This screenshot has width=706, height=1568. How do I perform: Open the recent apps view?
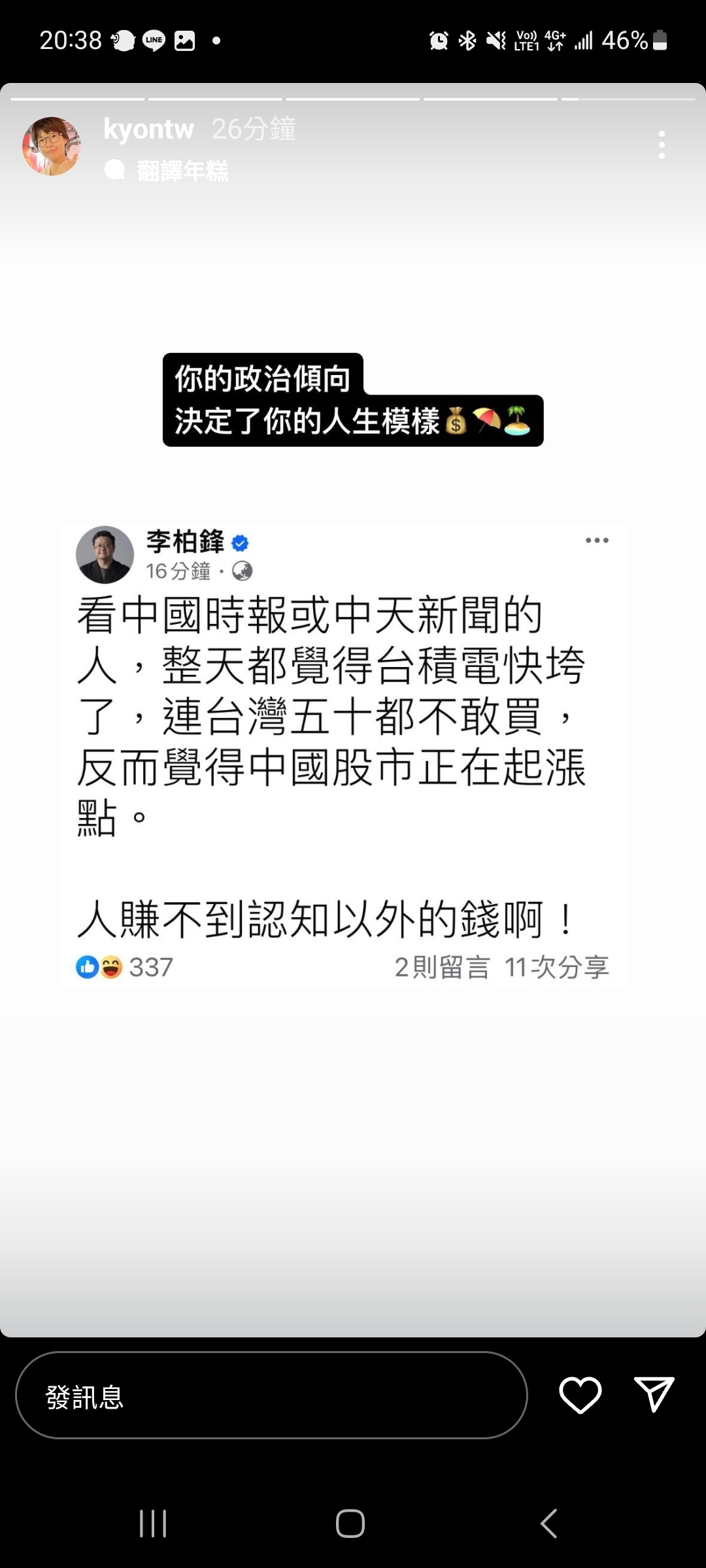coord(153,1524)
